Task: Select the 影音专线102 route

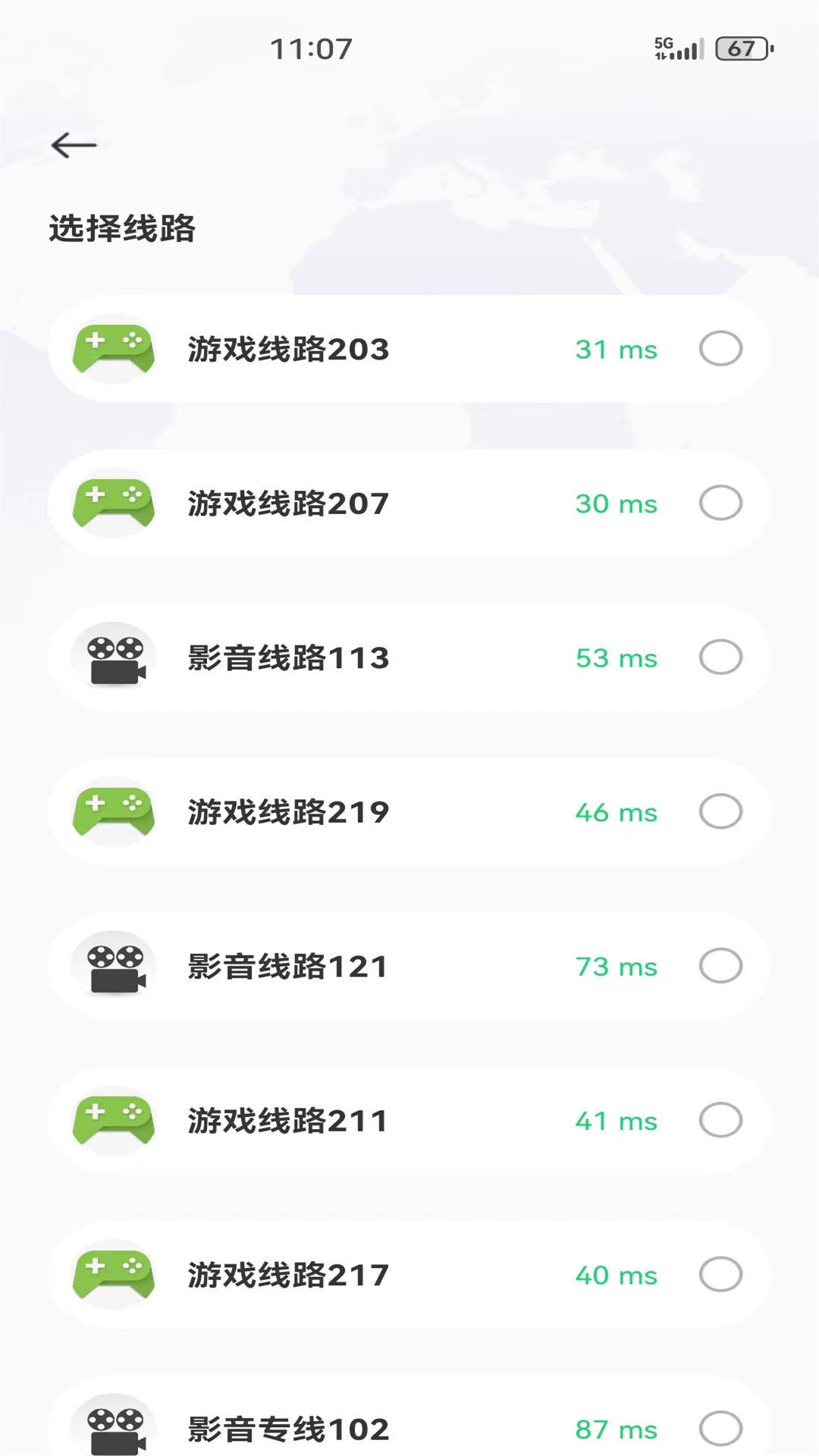Action: point(720,1429)
